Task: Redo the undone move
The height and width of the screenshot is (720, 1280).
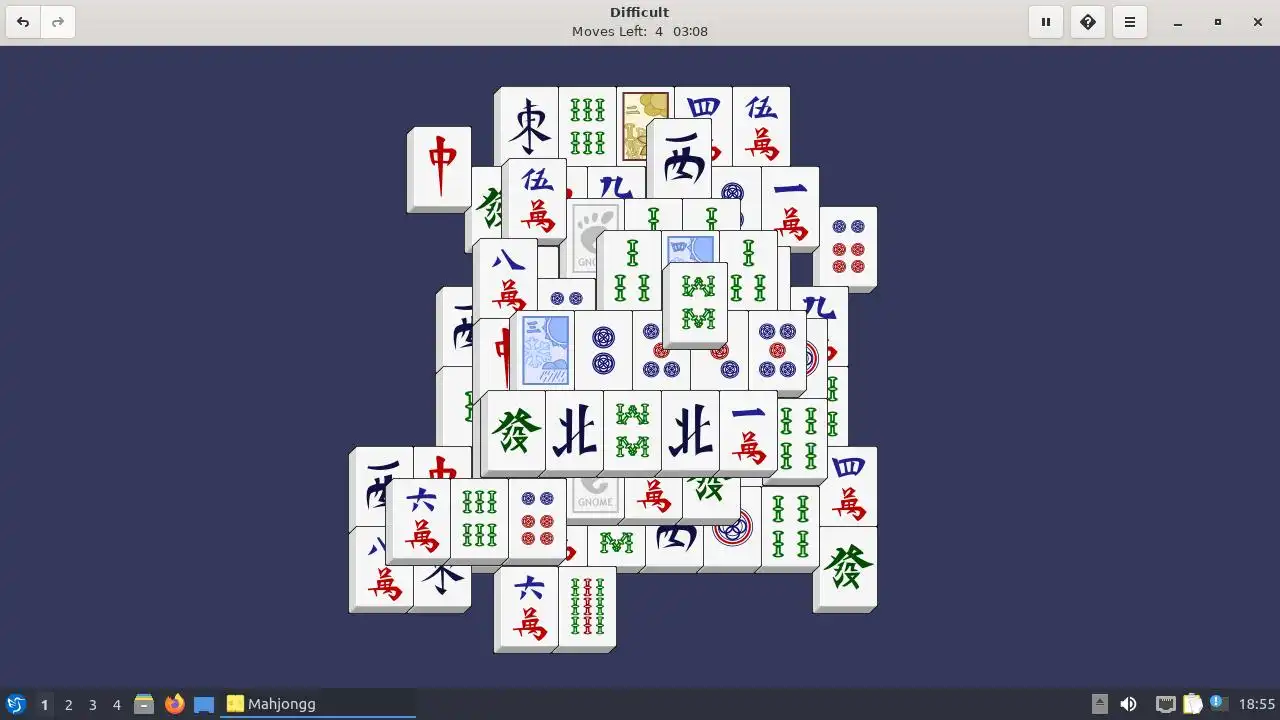Action: point(58,22)
